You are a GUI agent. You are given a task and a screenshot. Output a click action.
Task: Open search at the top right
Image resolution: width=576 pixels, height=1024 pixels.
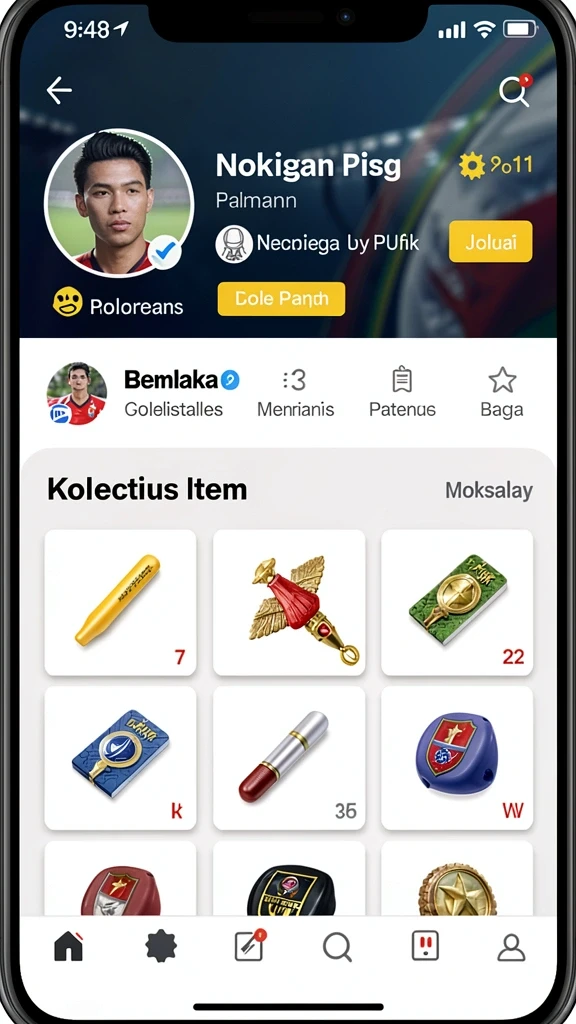[x=515, y=91]
